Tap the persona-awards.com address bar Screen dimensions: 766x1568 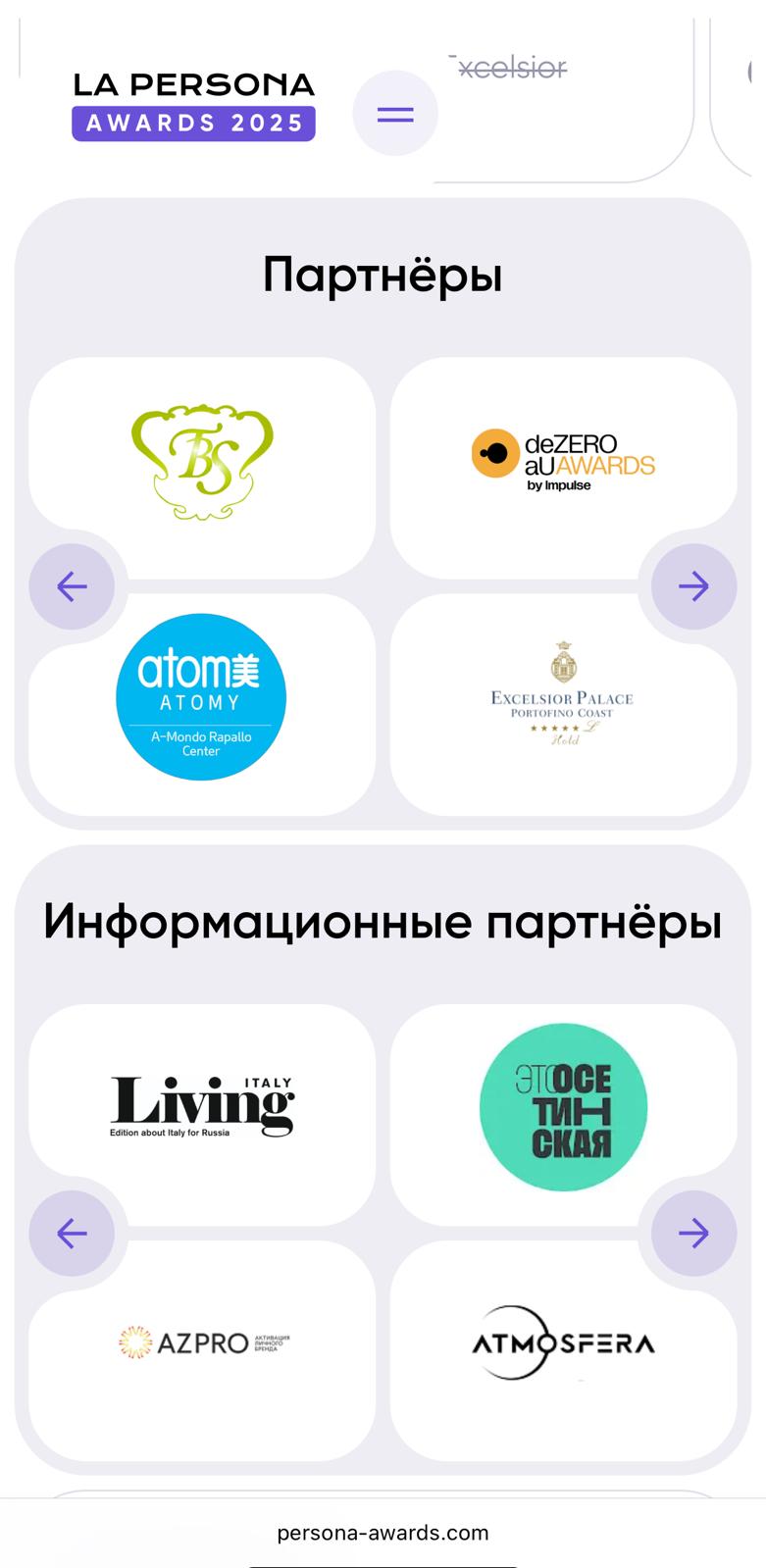(383, 1533)
